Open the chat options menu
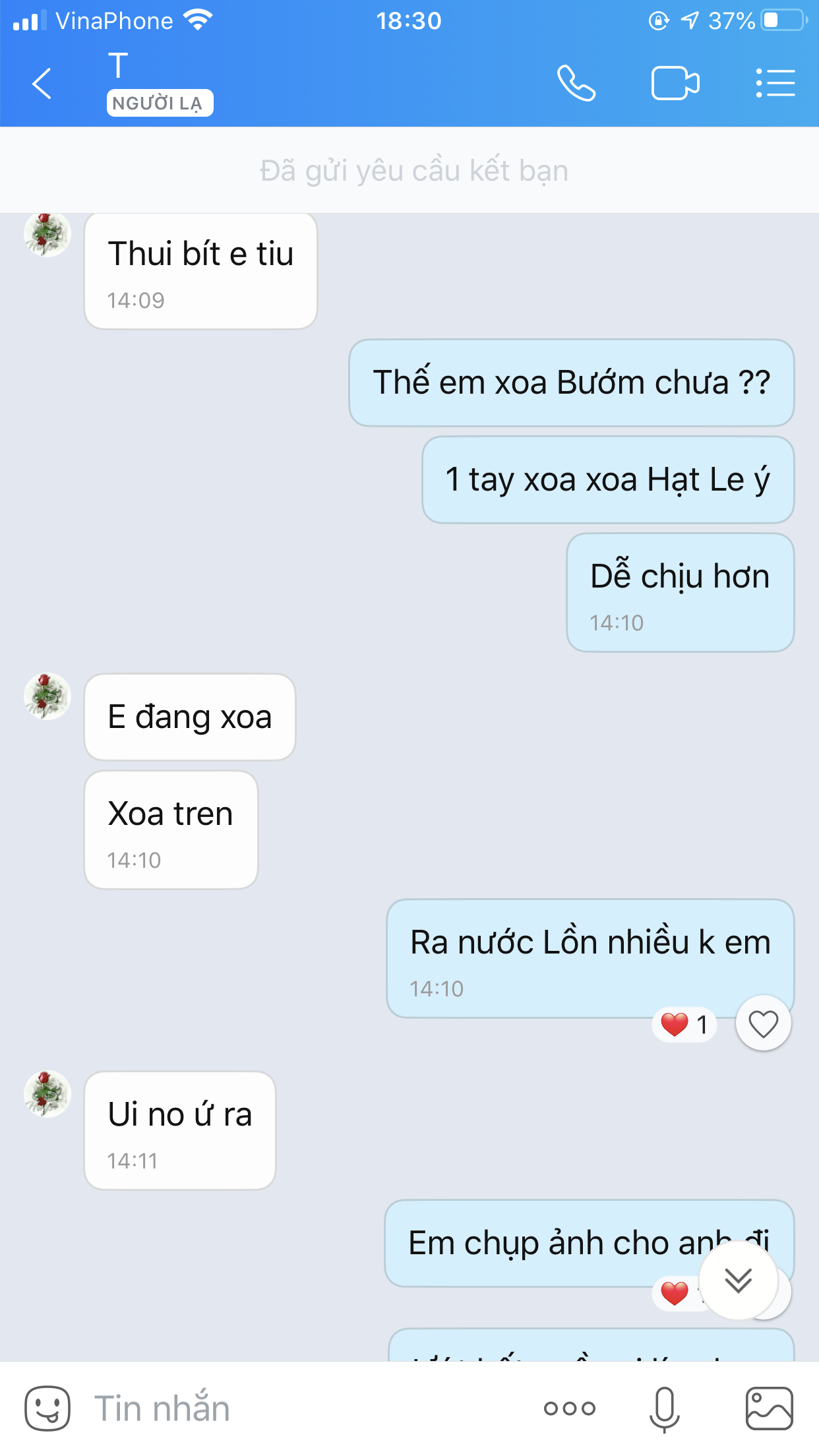The image size is (819, 1456). tap(775, 83)
